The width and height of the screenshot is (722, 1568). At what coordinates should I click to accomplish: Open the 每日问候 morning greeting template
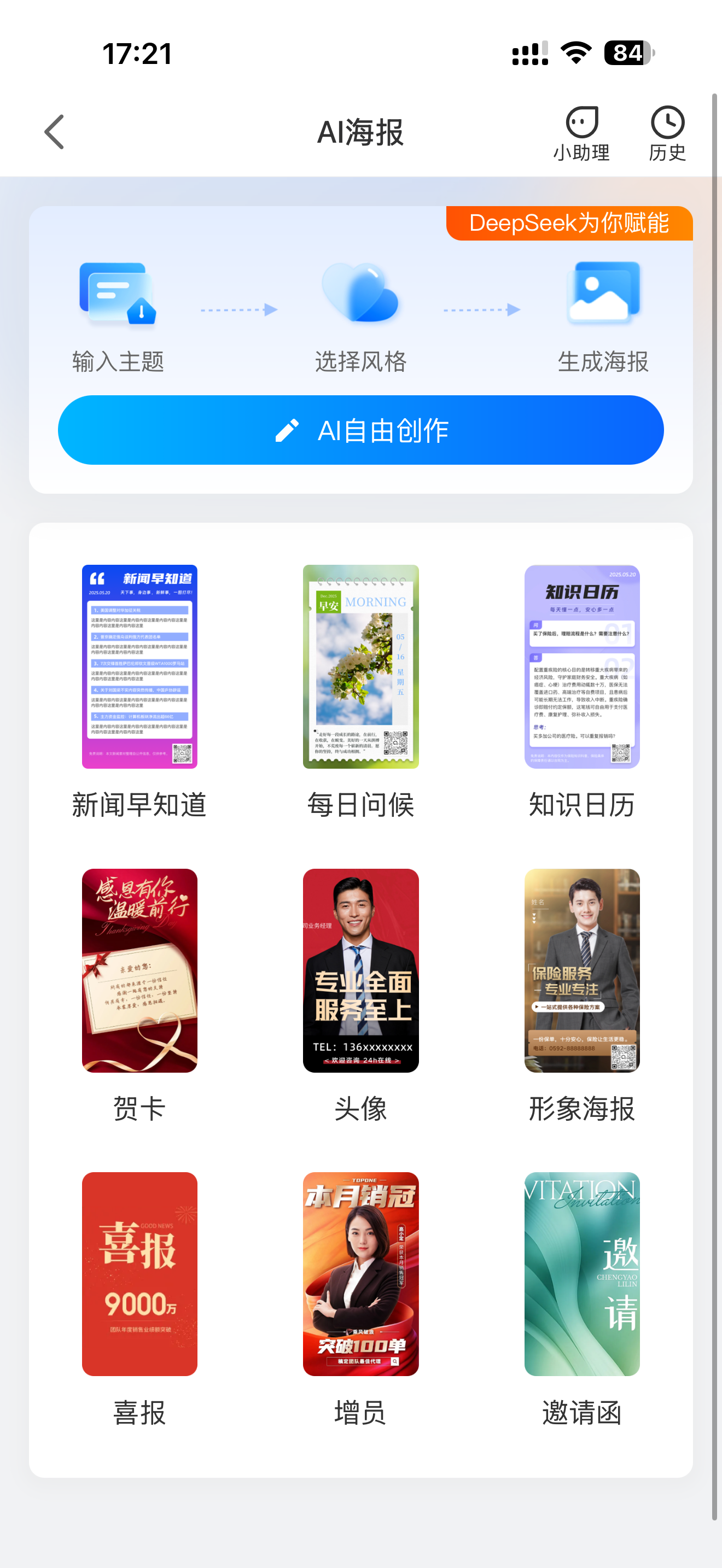[360, 668]
